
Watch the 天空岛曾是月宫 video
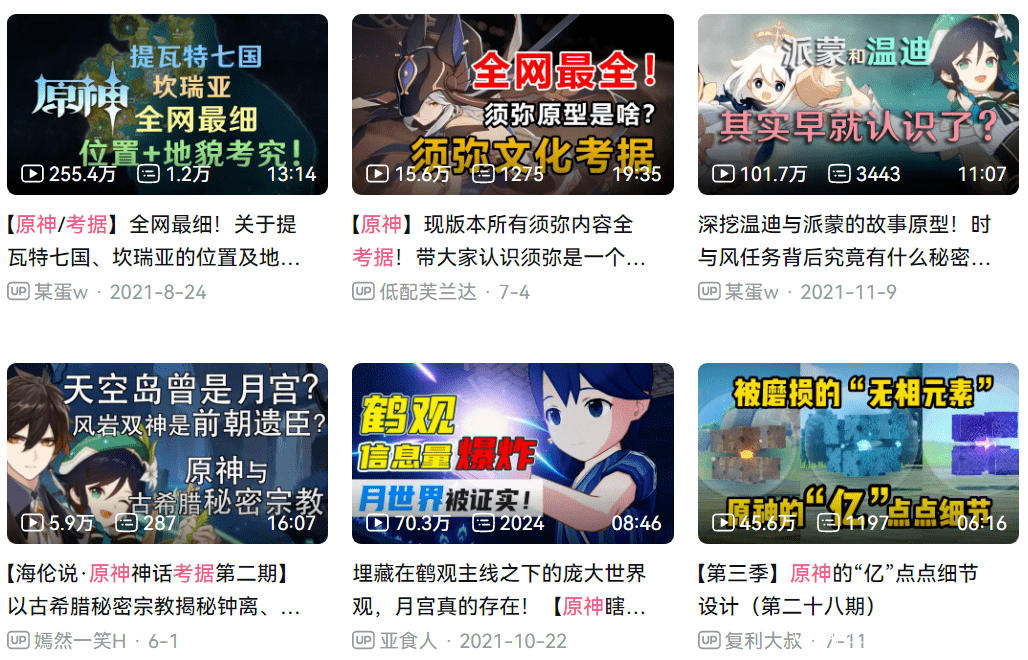(167, 453)
